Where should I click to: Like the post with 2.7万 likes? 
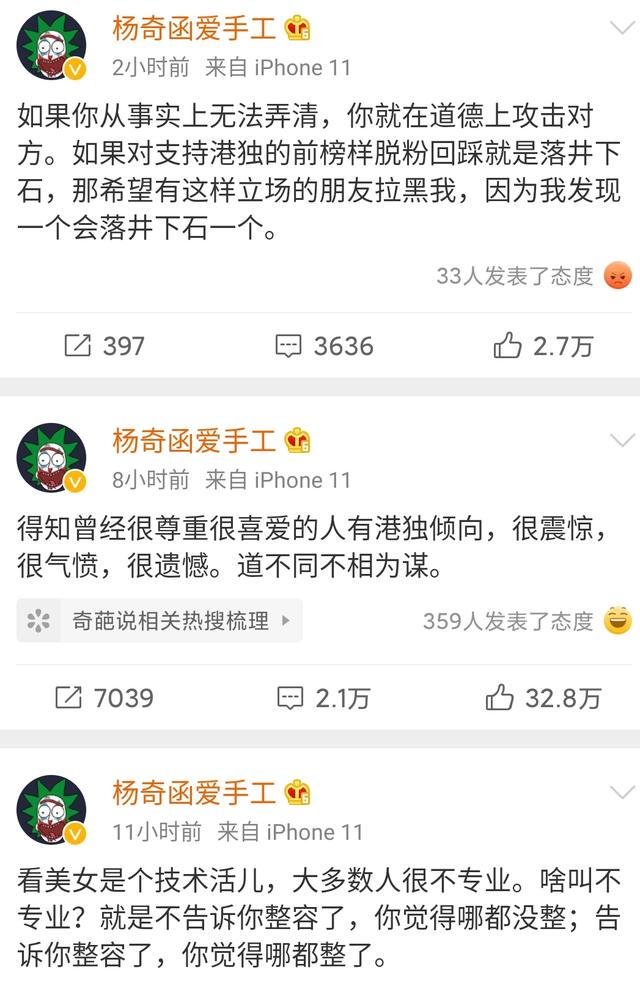(x=543, y=346)
